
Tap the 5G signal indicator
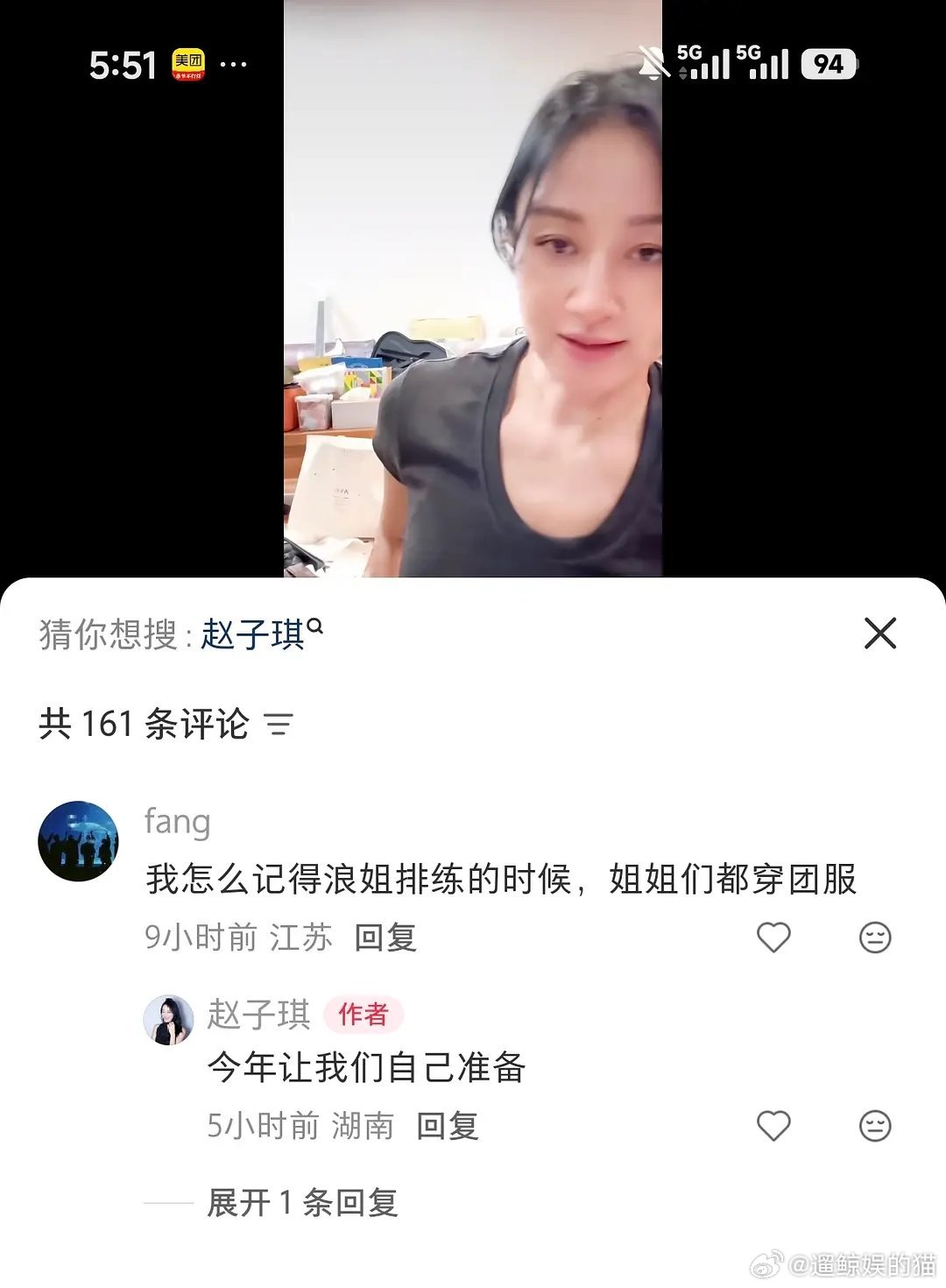(700, 62)
